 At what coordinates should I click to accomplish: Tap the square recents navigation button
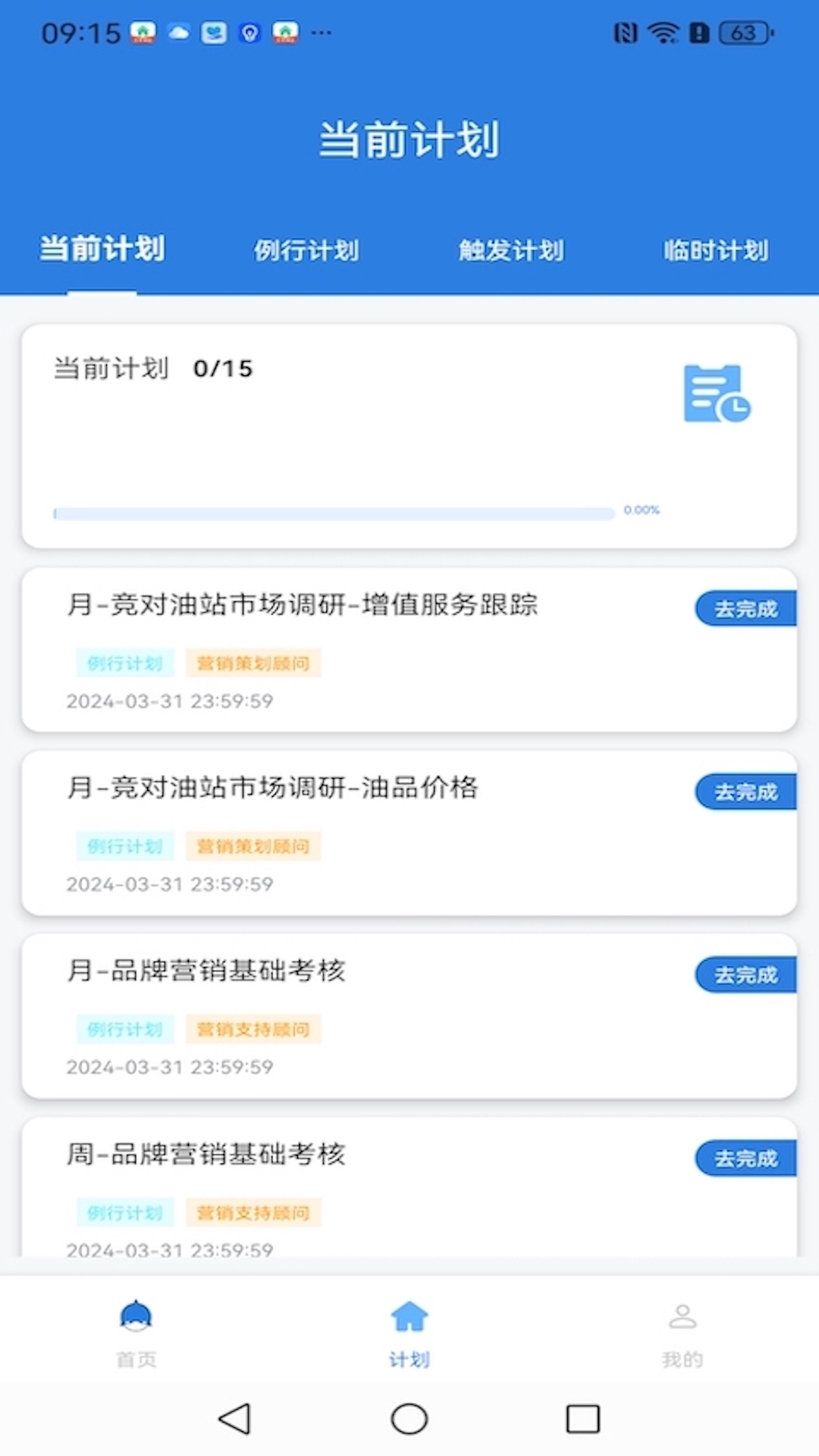(582, 1418)
